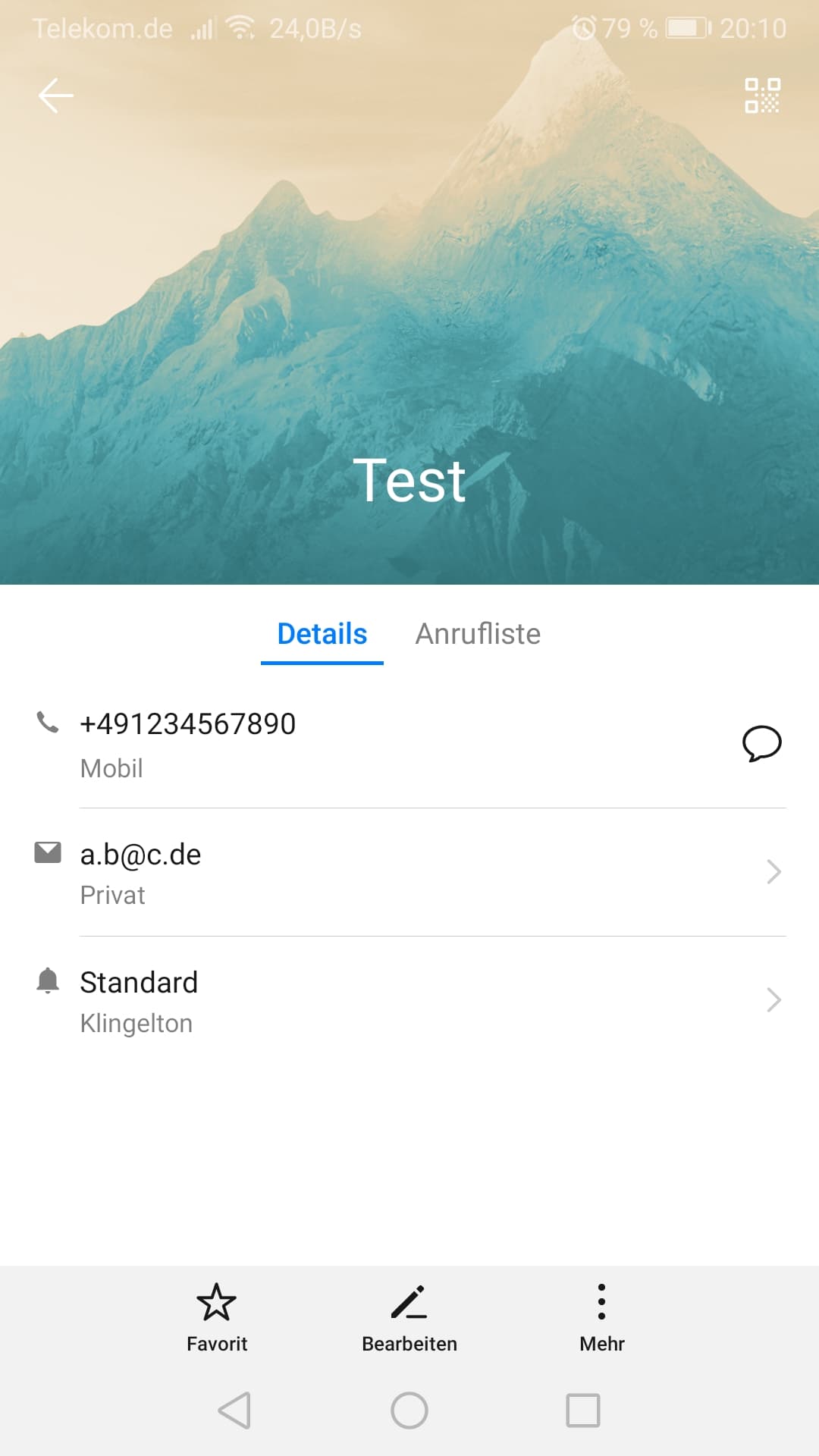The height and width of the screenshot is (1456, 819).
Task: Mark the contact as Favorit
Action: (217, 1317)
